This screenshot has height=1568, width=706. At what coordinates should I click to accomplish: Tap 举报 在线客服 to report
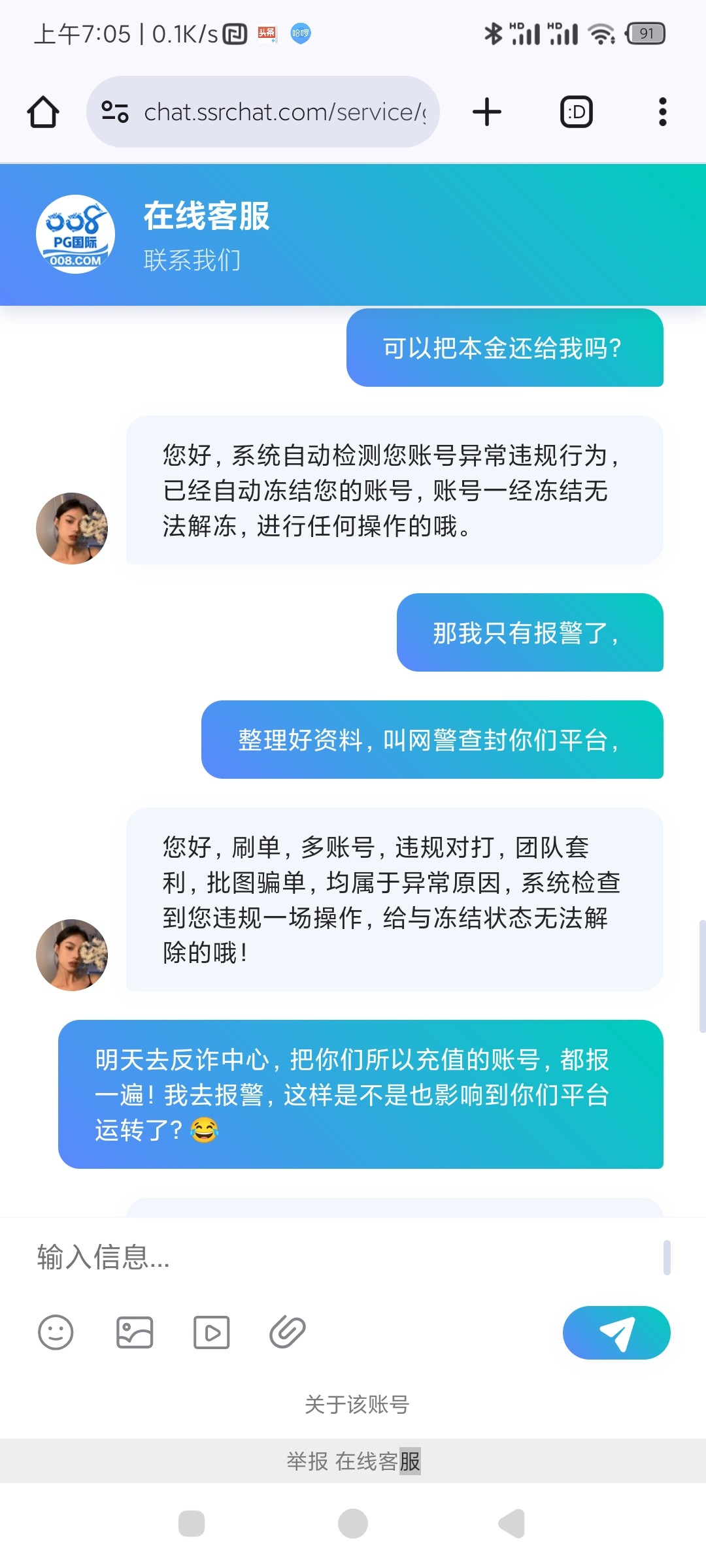click(x=353, y=1461)
